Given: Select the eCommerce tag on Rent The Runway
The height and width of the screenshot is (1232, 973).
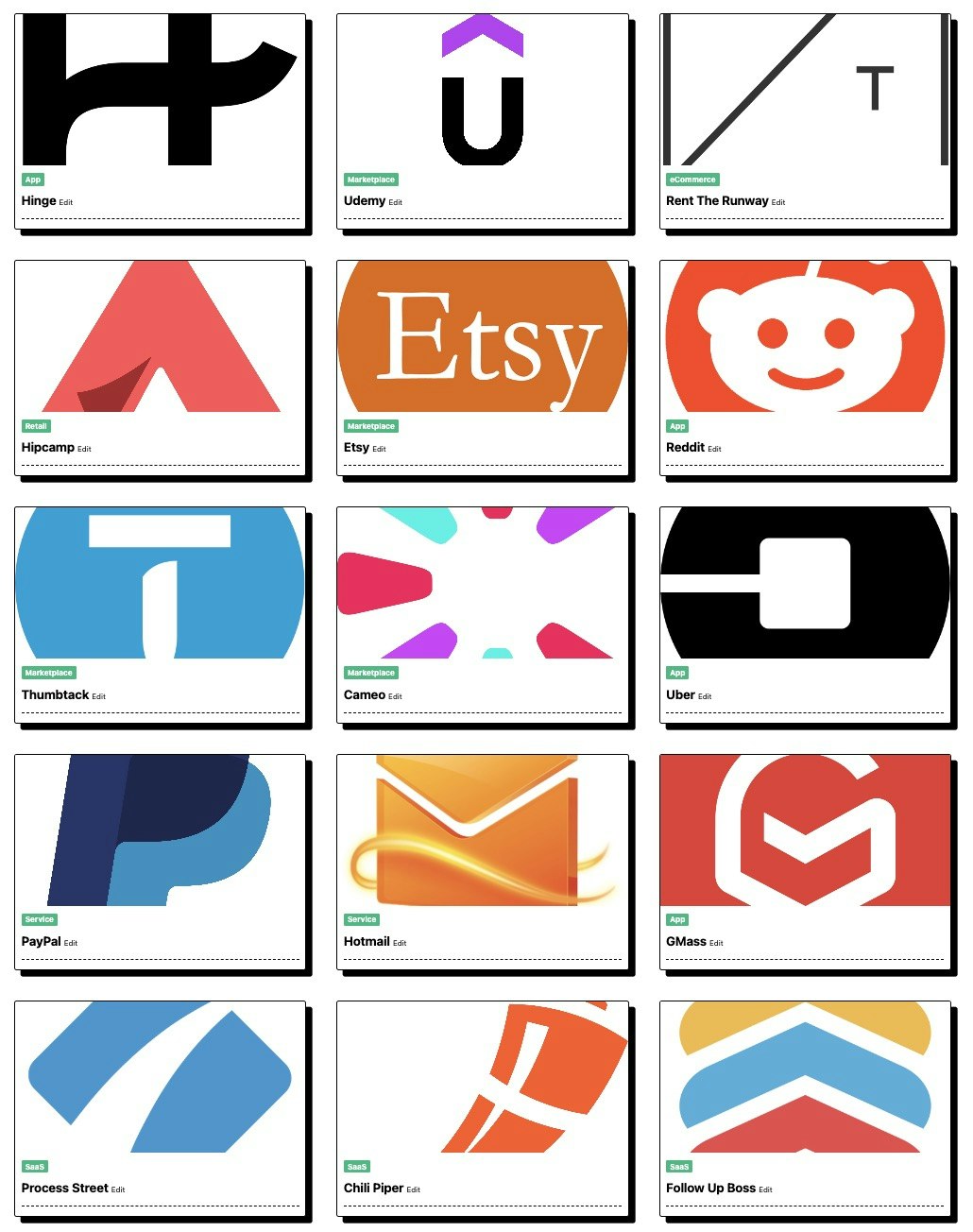Looking at the screenshot, I should [x=692, y=180].
